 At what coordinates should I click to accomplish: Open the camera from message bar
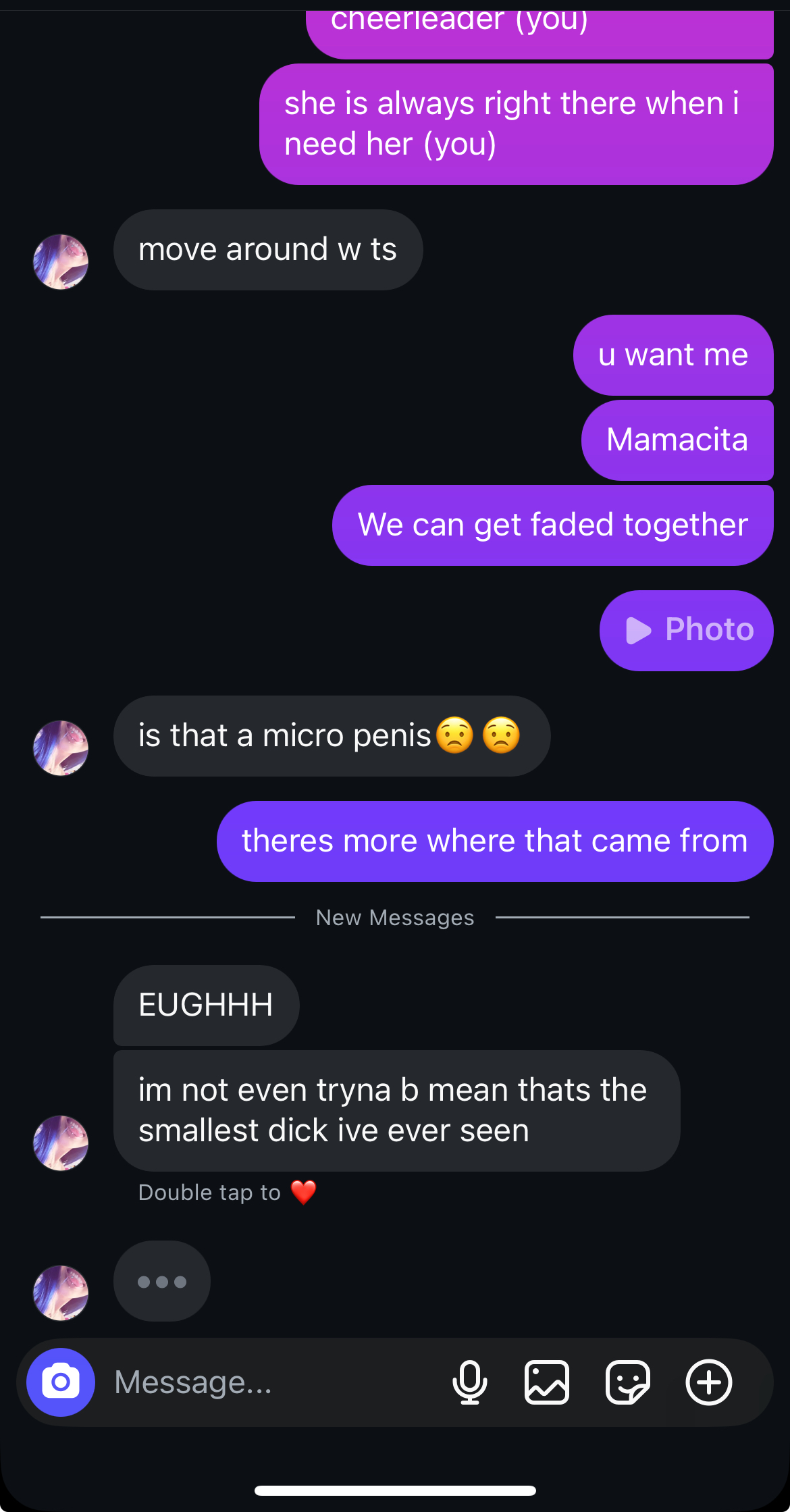[61, 1382]
